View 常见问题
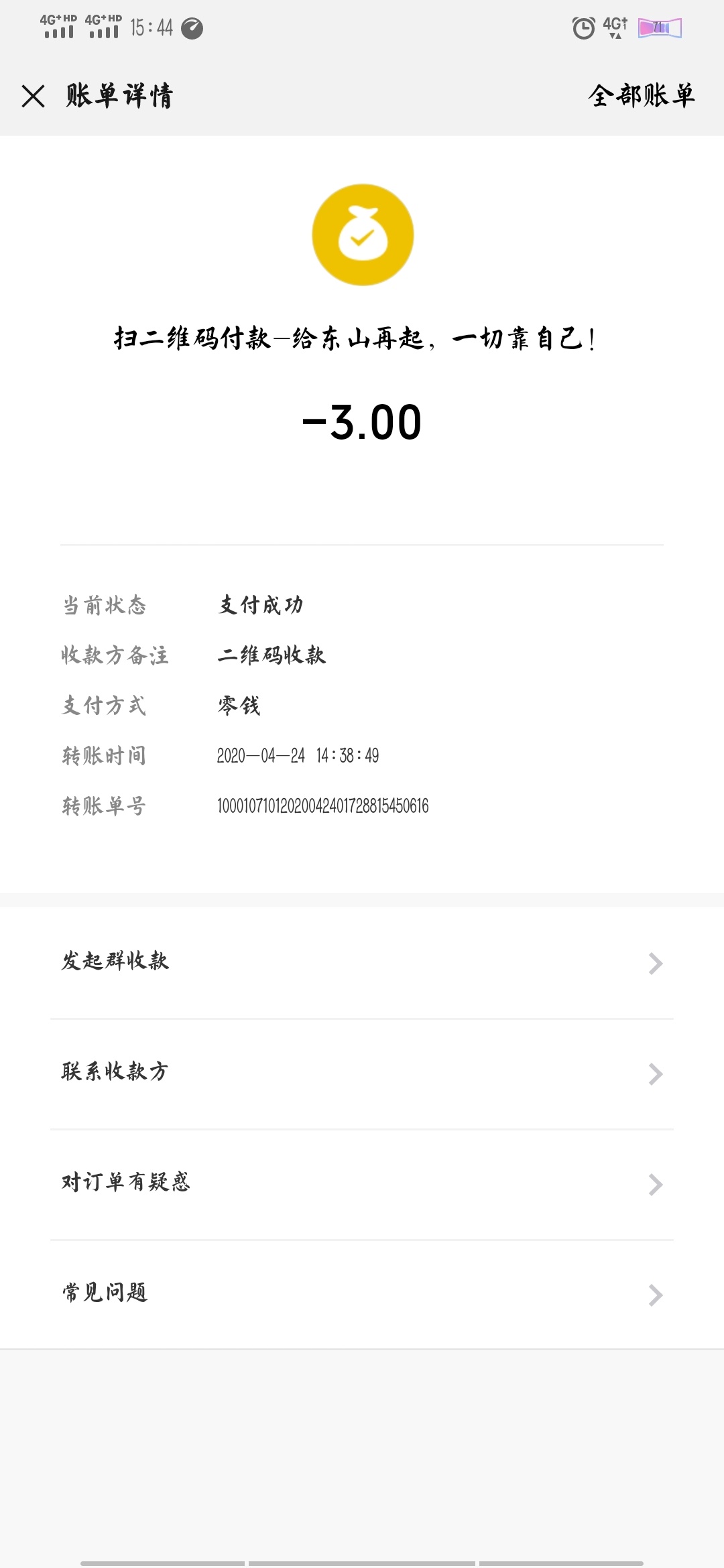724x1568 pixels. [362, 1295]
